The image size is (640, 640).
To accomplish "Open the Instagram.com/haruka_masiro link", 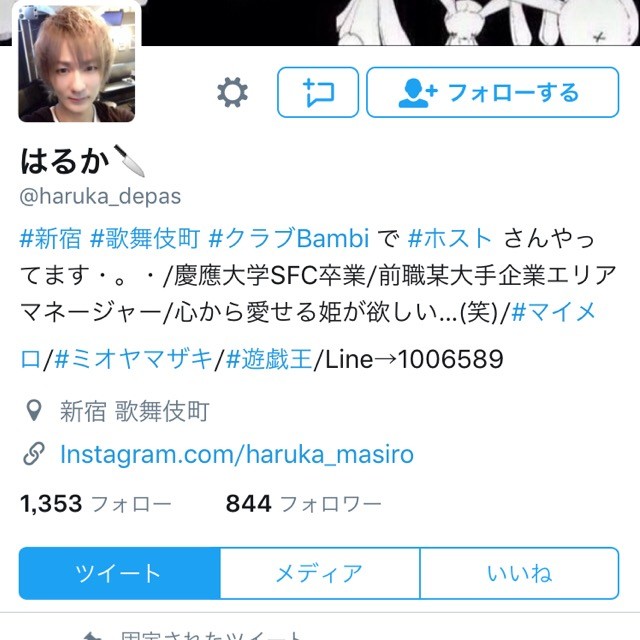I will (236, 455).
